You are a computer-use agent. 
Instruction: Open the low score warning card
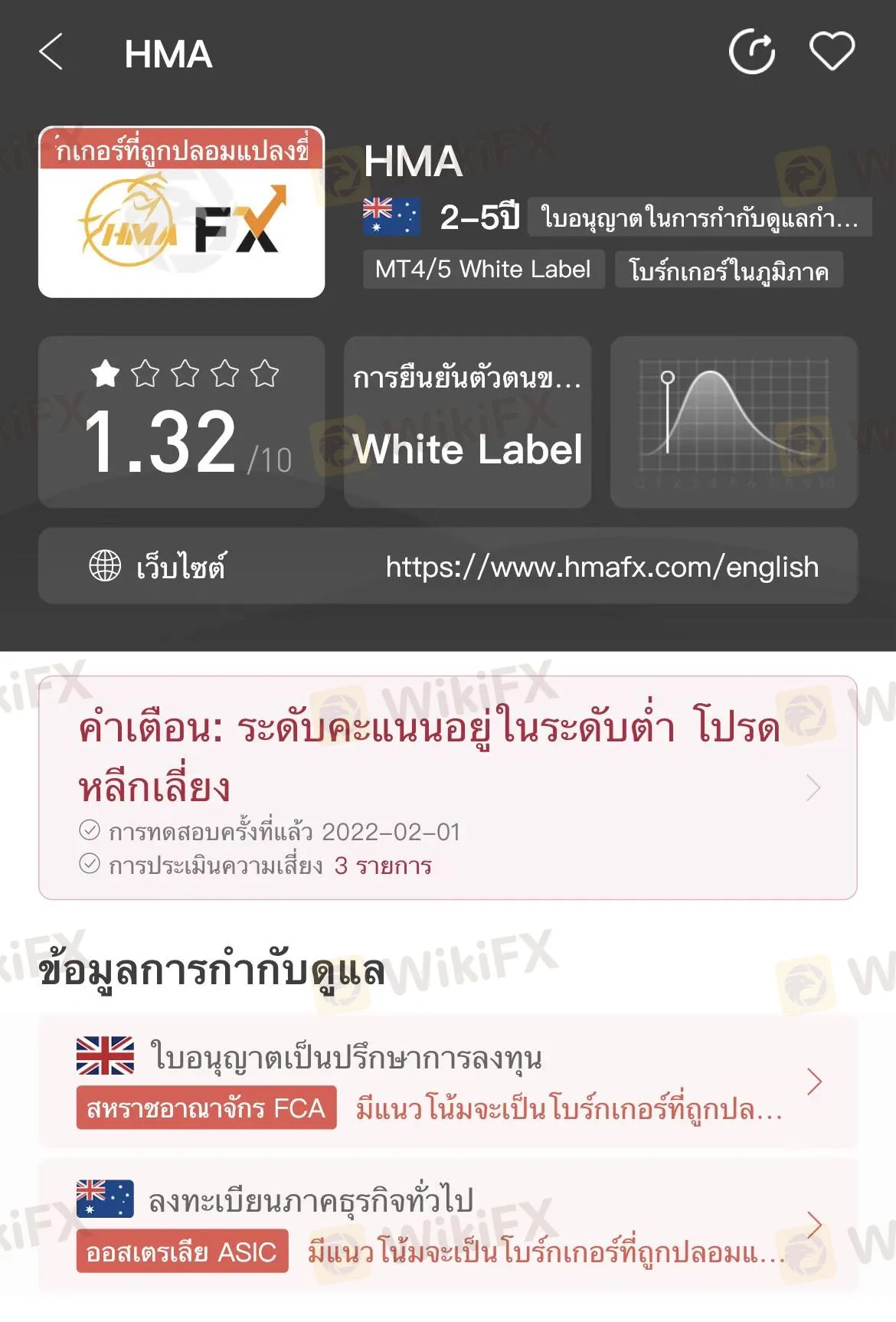pos(448,787)
